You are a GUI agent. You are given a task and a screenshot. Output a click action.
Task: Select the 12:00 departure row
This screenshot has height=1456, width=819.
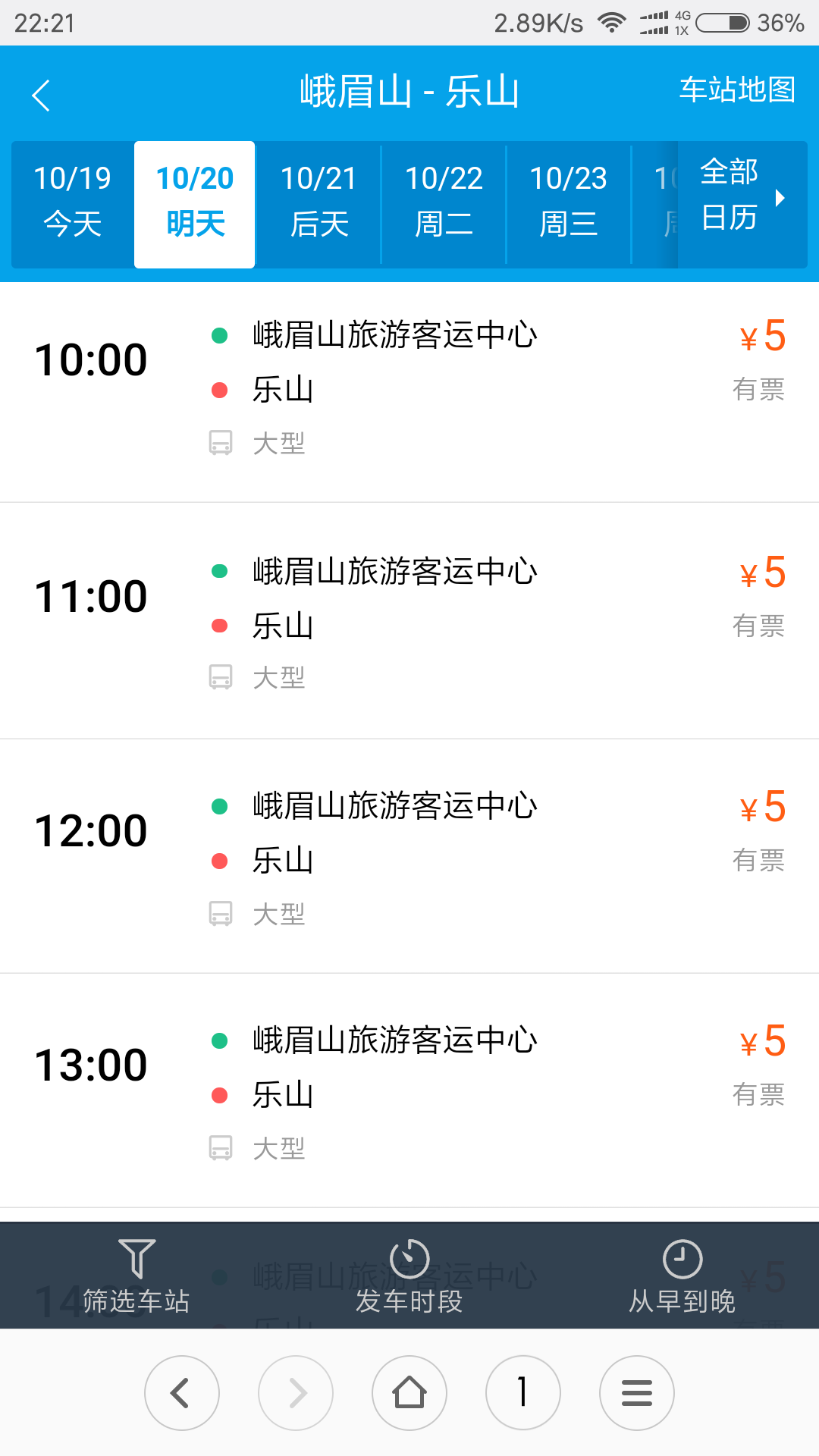point(409,856)
